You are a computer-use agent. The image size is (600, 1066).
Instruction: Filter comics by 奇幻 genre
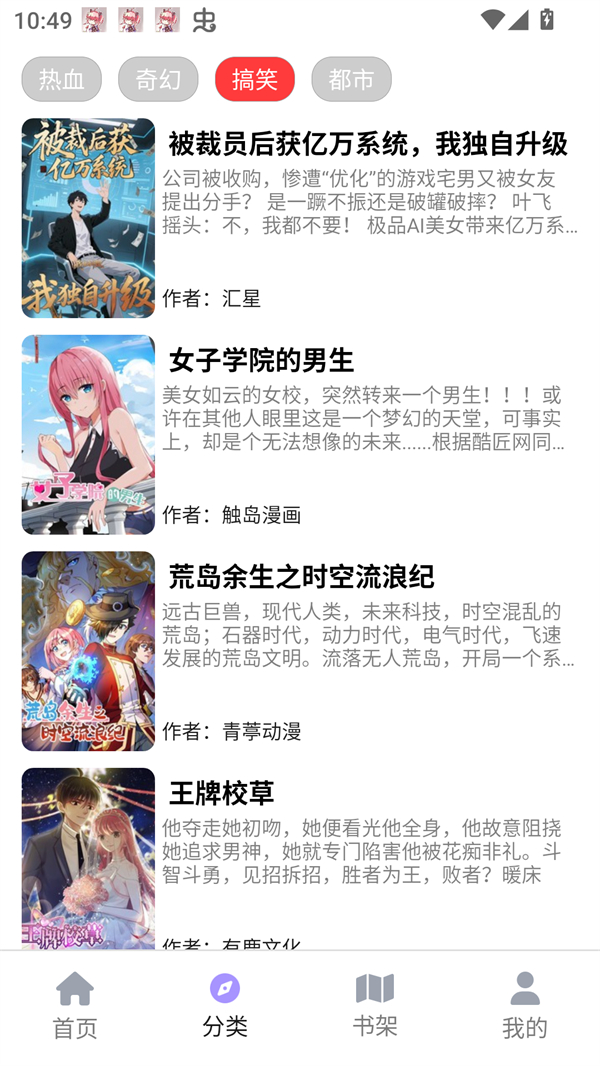(158, 79)
